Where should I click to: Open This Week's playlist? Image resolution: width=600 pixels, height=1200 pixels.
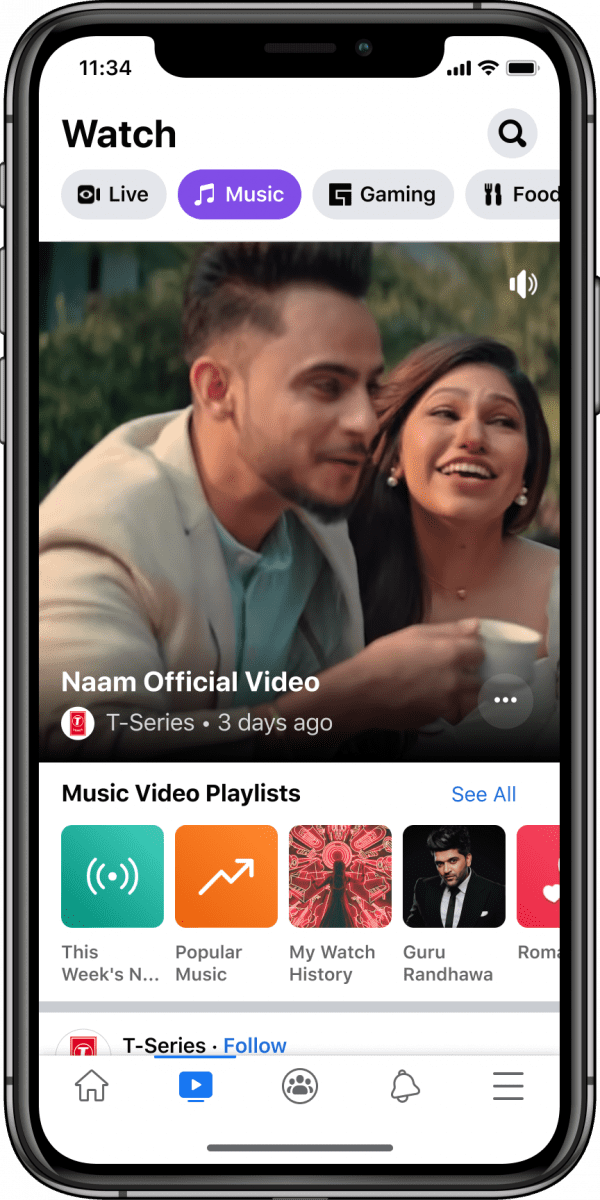click(112, 876)
